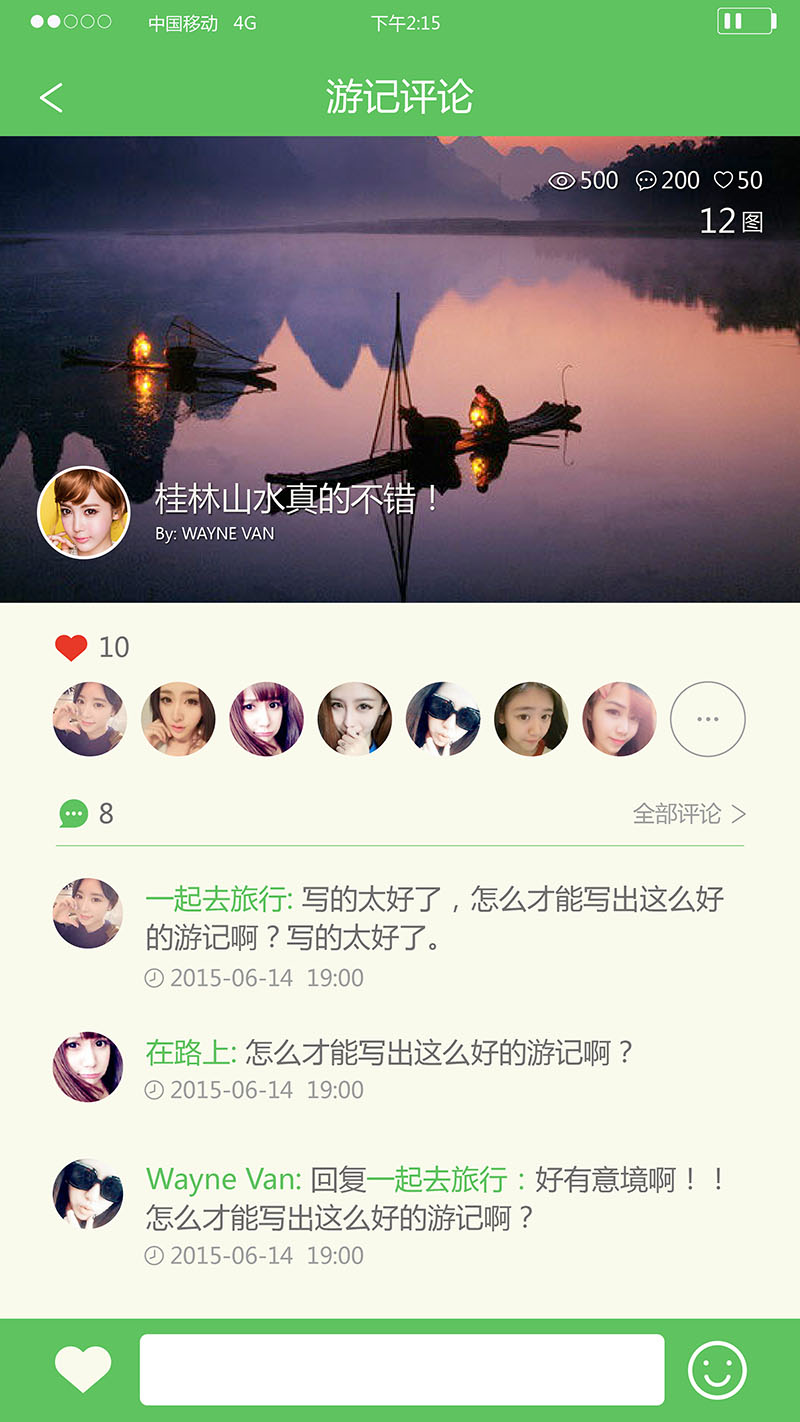Open the Wayne Van username link in the reply
800x1422 pixels.
(x=222, y=1179)
